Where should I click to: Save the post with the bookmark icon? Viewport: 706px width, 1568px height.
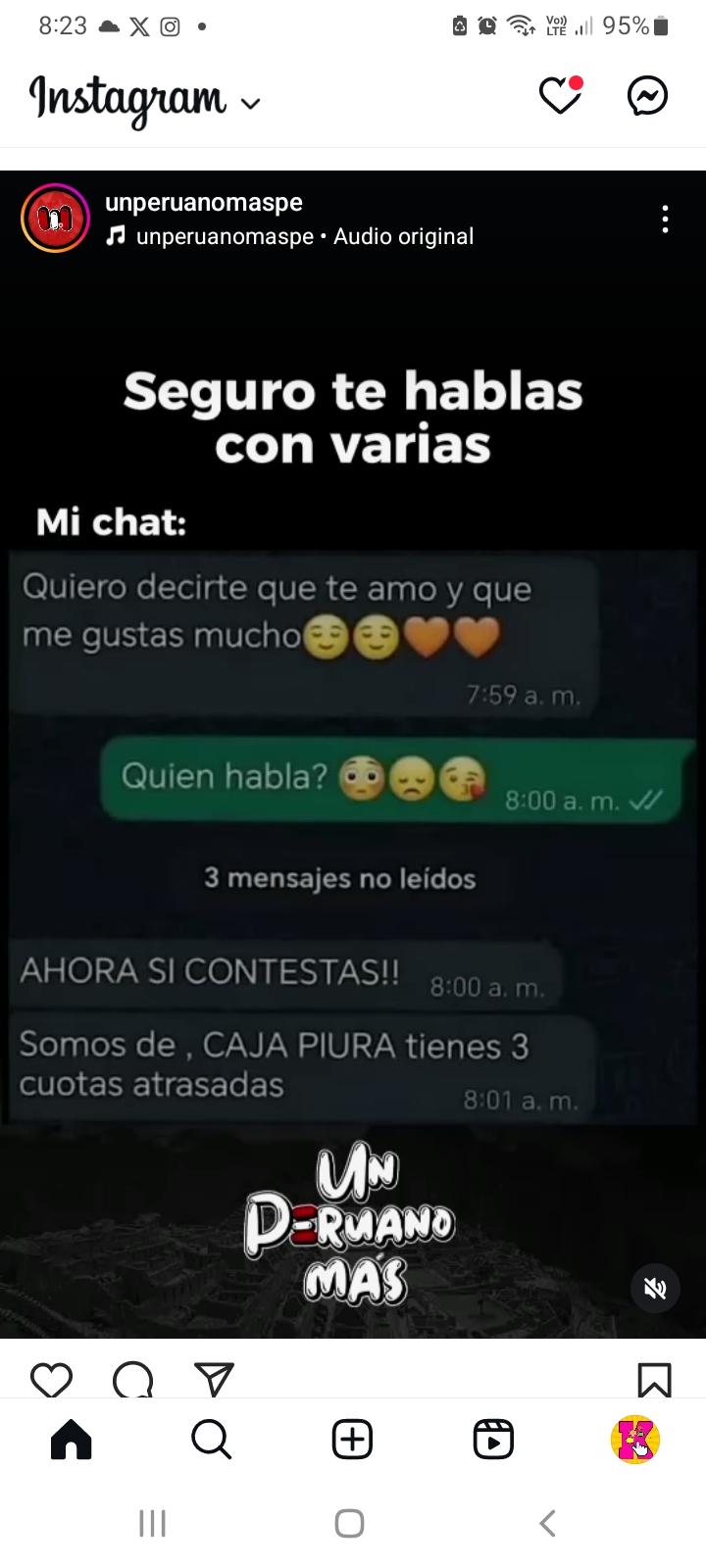(x=654, y=1379)
